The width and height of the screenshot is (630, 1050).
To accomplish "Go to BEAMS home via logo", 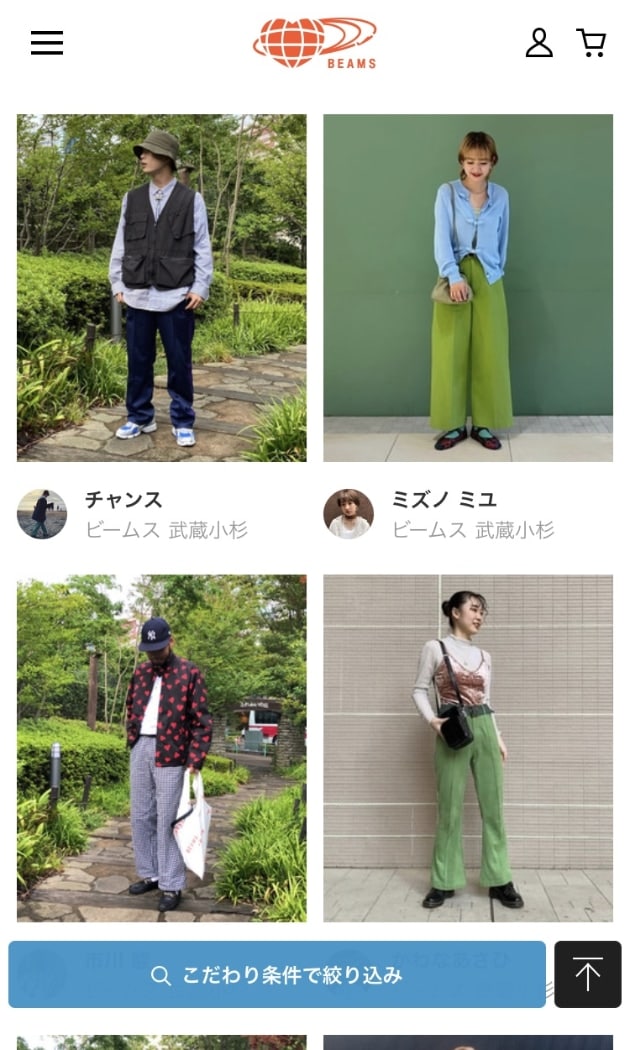I will click(x=315, y=43).
